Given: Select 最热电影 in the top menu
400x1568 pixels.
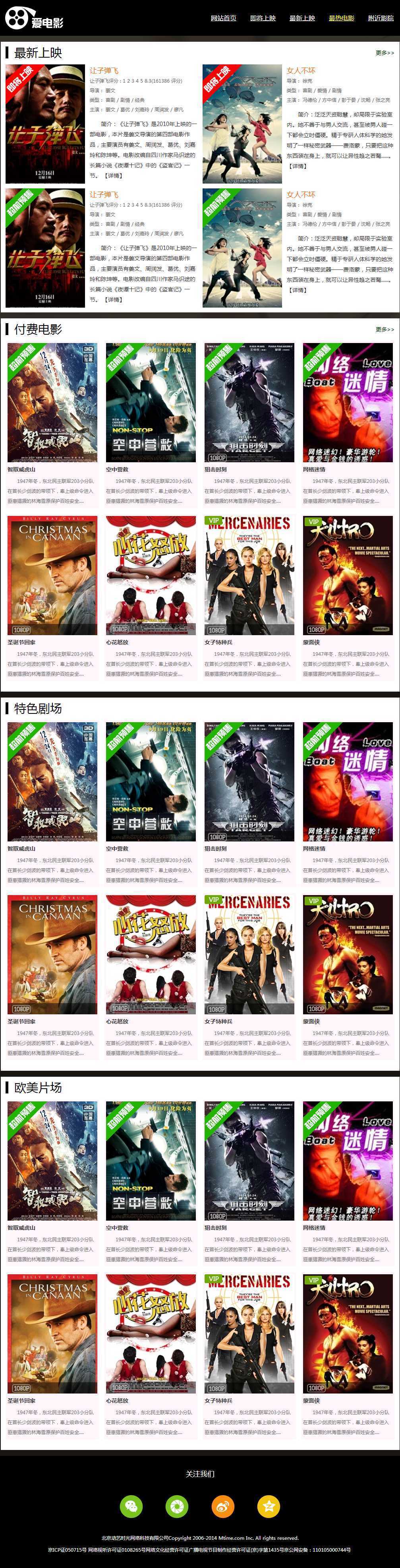Looking at the screenshot, I should (x=341, y=18).
